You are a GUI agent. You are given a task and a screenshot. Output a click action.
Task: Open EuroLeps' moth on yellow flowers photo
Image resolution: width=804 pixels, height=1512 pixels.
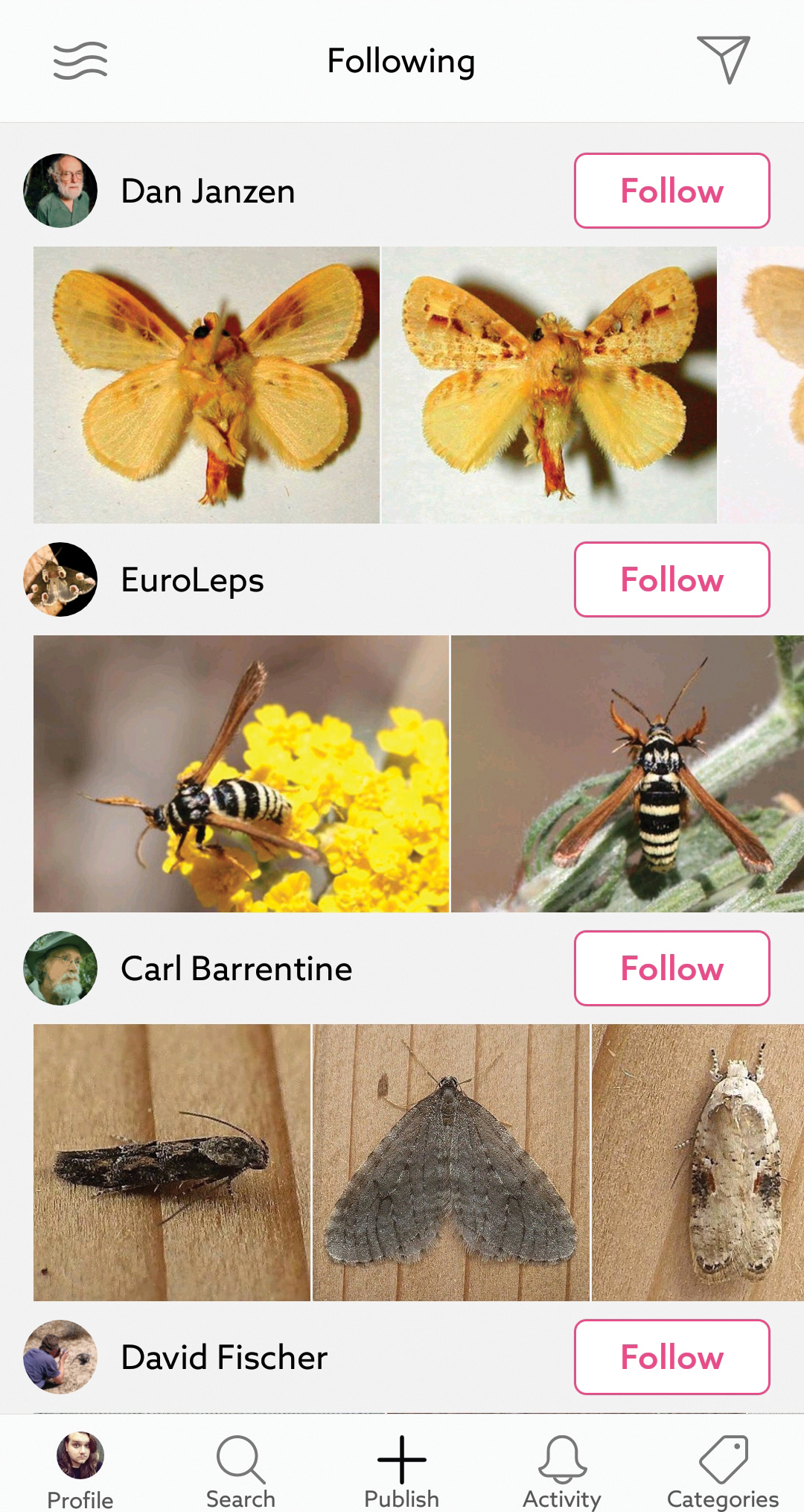tap(241, 774)
